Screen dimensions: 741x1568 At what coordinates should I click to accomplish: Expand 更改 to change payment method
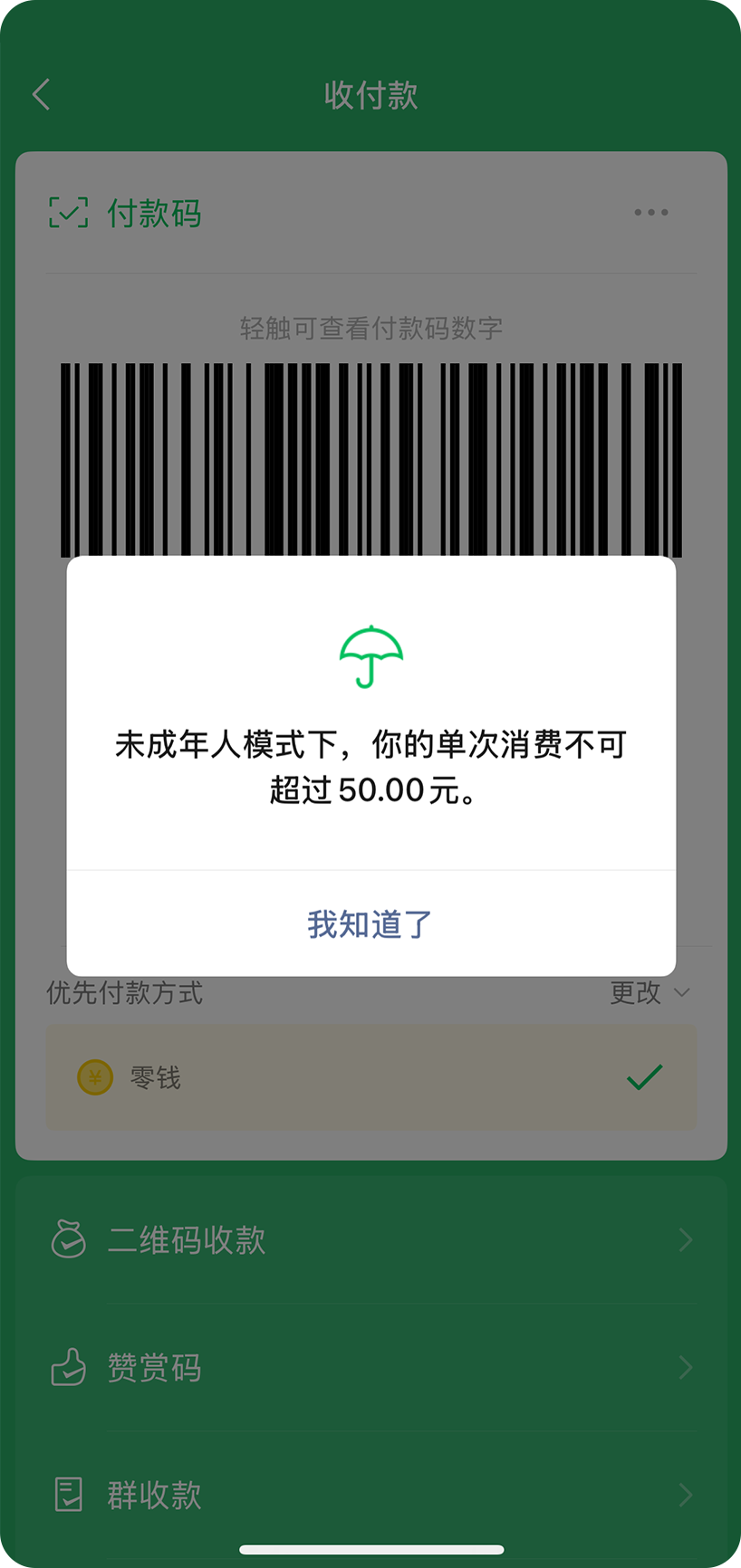click(x=650, y=993)
